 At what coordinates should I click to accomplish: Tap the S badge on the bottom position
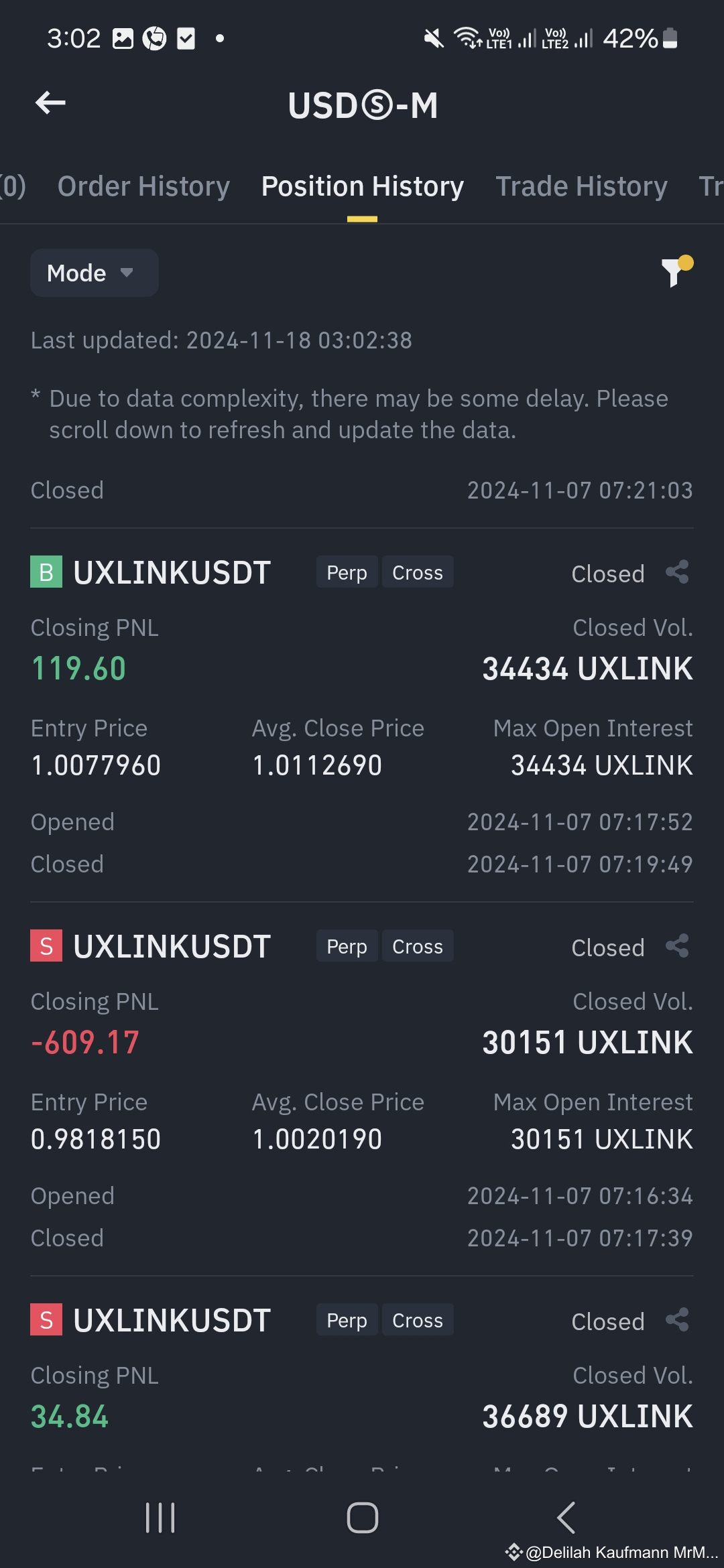[46, 1319]
